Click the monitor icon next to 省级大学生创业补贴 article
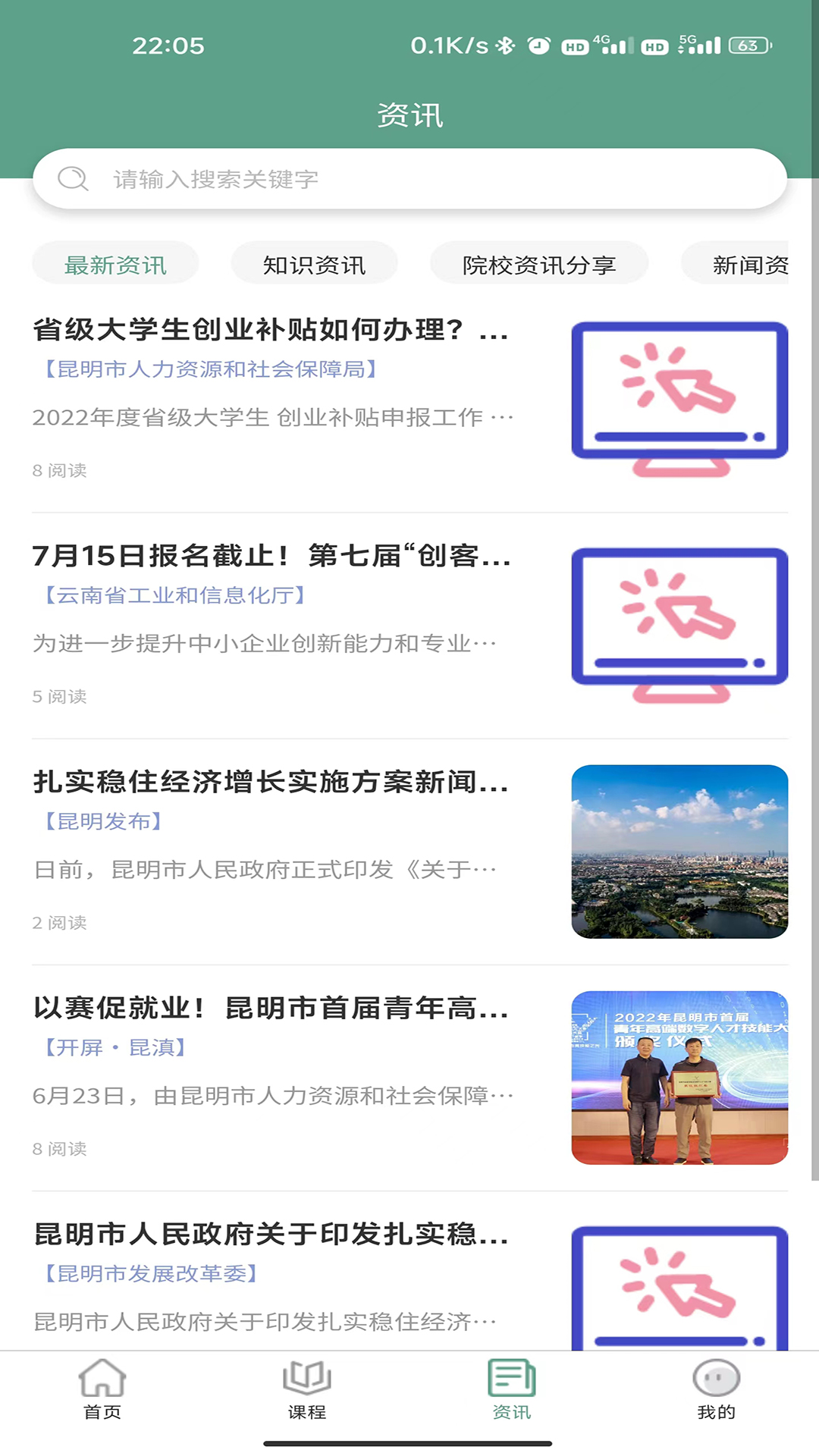Screen dimensions: 819x1456 tap(679, 391)
